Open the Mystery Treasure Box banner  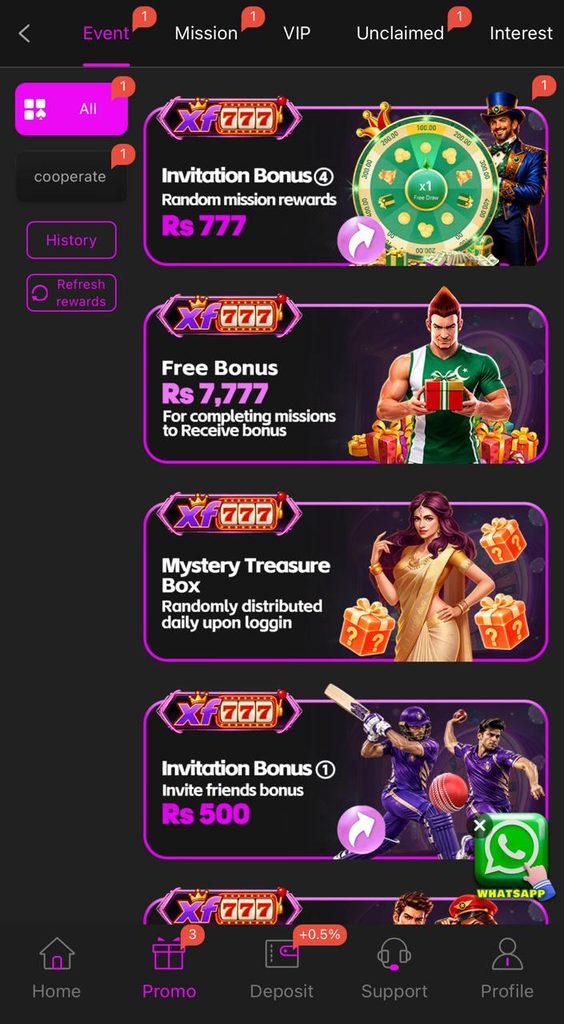pos(345,578)
